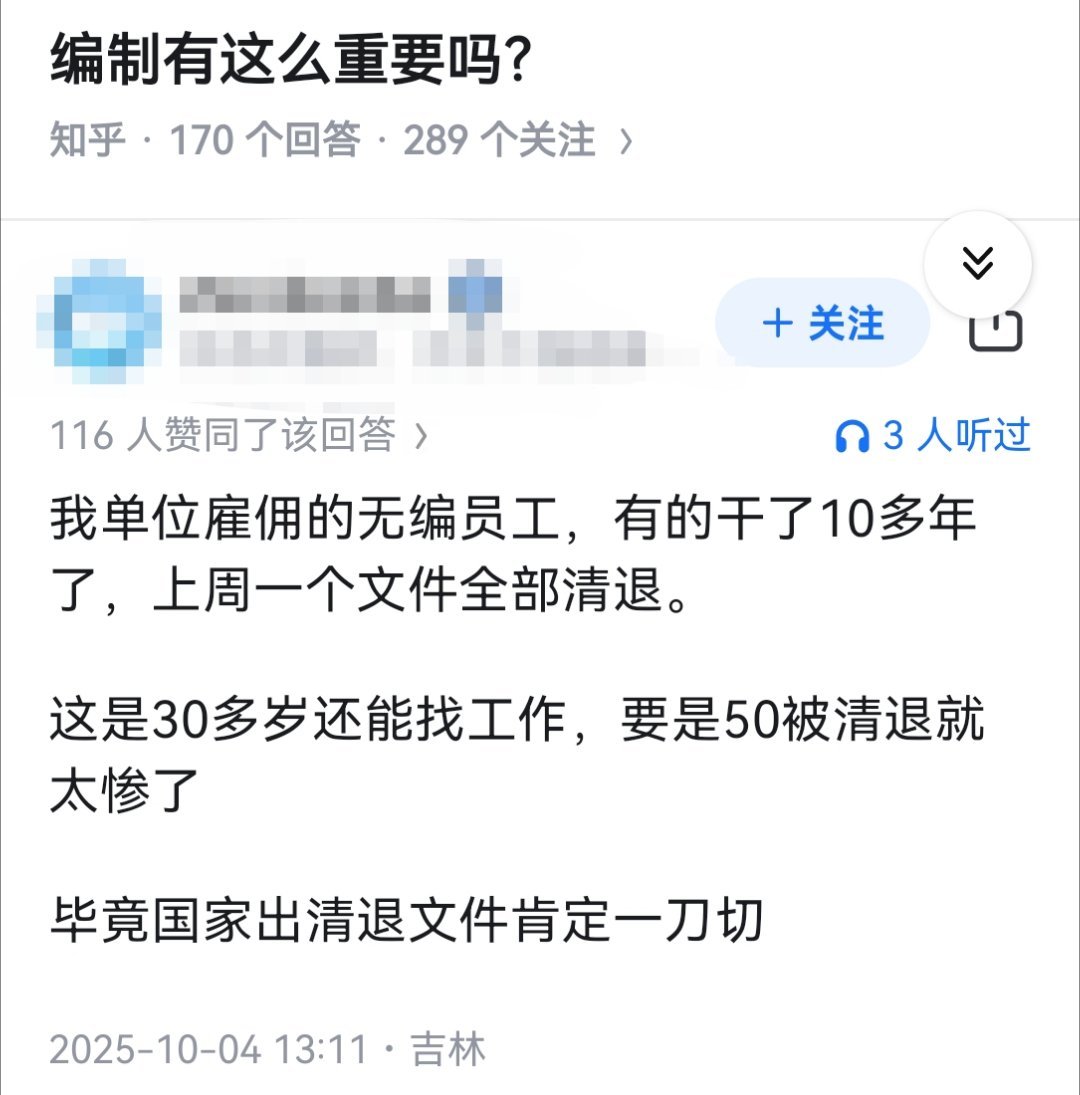Share this answer via the share icon
Image resolution: width=1080 pixels, height=1095 pixels.
tap(996, 330)
